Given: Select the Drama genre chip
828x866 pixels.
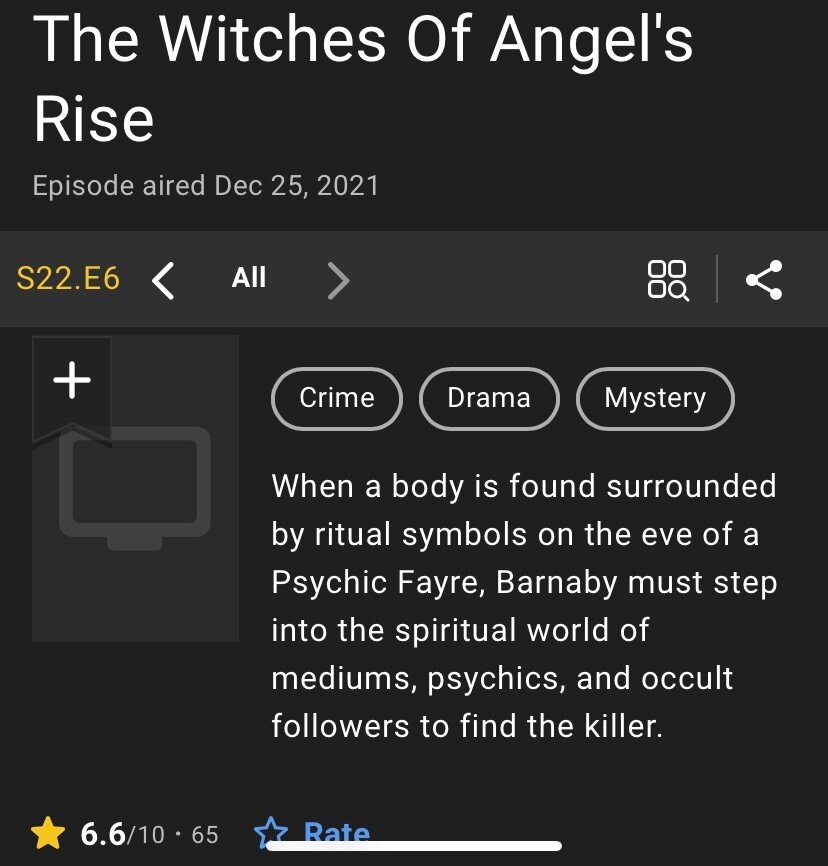Looking at the screenshot, I should pyautogui.click(x=488, y=398).
